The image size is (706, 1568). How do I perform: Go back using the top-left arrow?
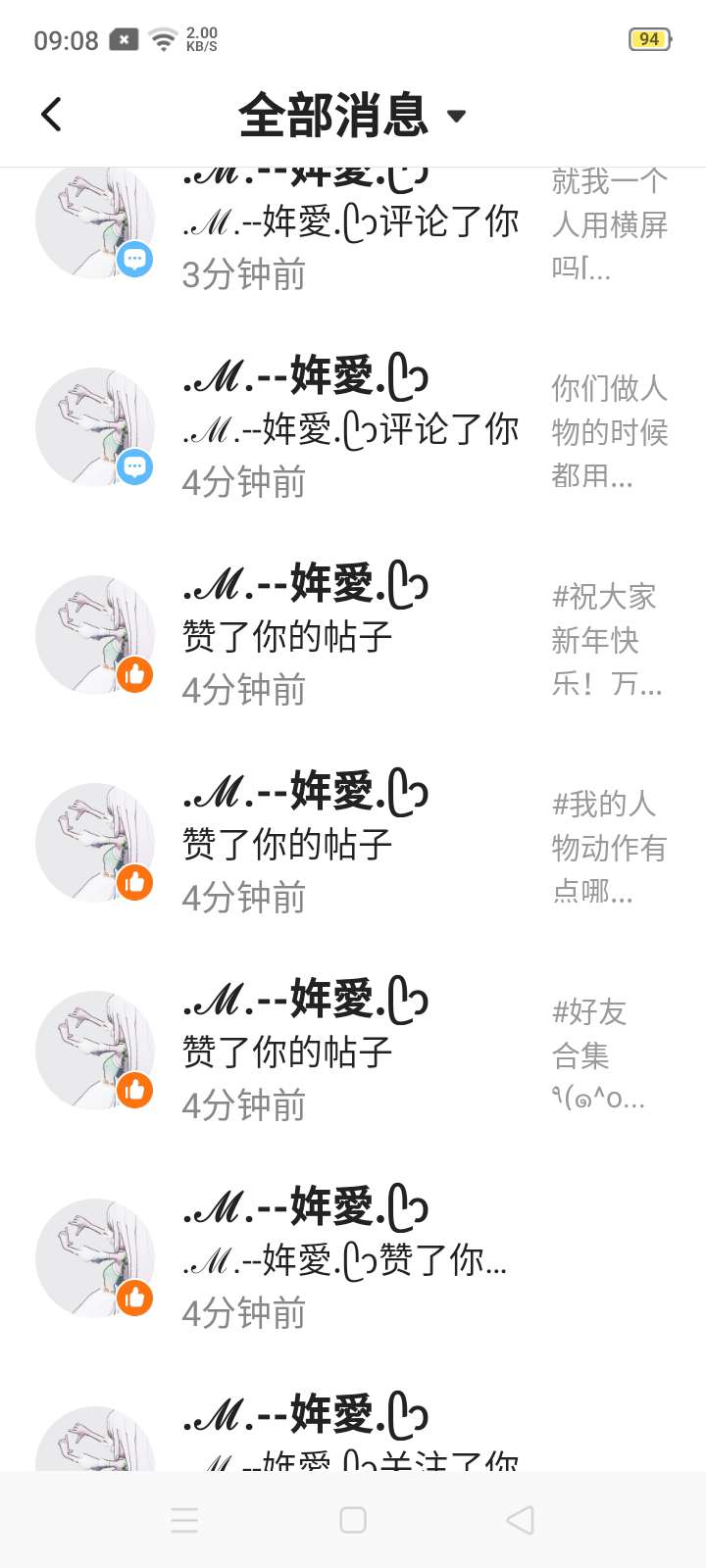pyautogui.click(x=52, y=115)
